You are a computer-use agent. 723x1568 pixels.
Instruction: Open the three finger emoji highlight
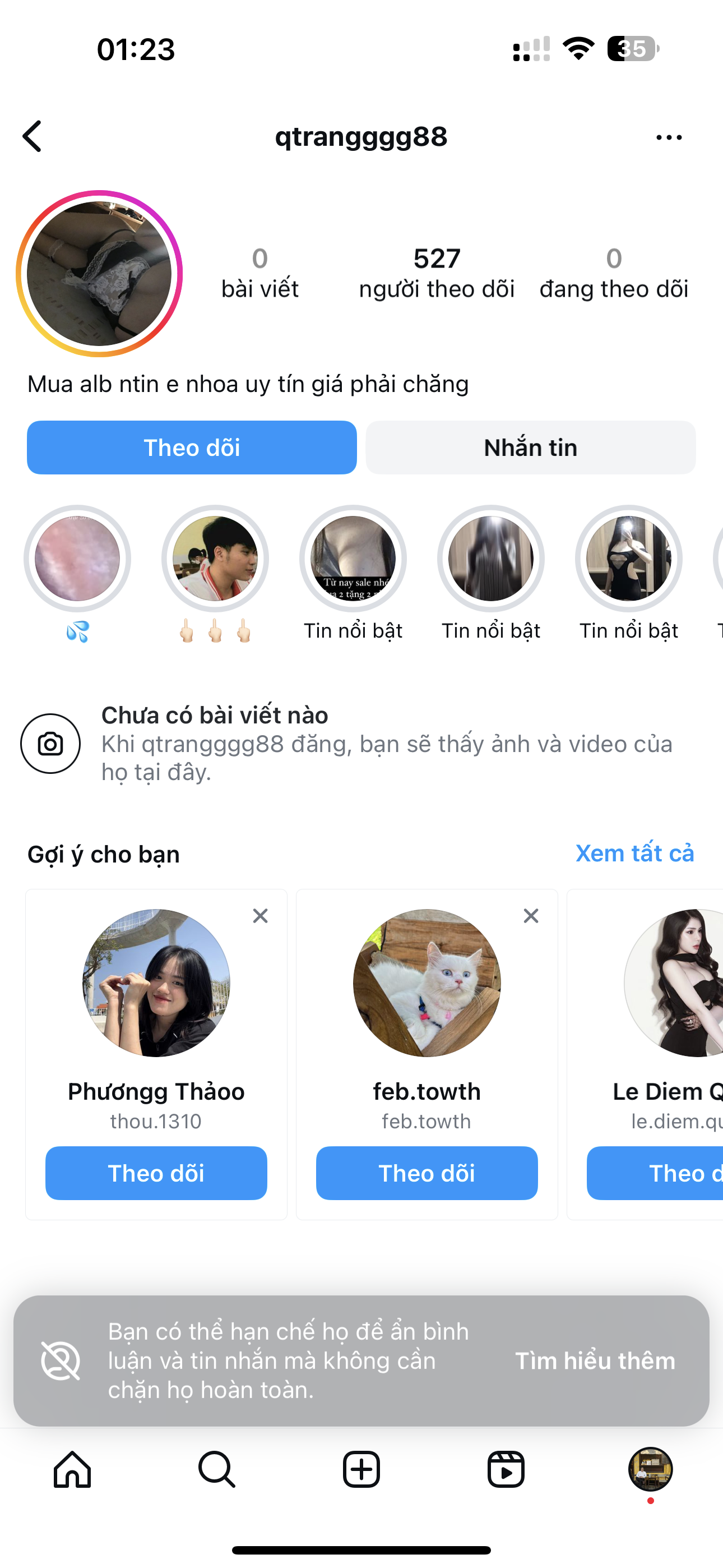pyautogui.click(x=215, y=559)
